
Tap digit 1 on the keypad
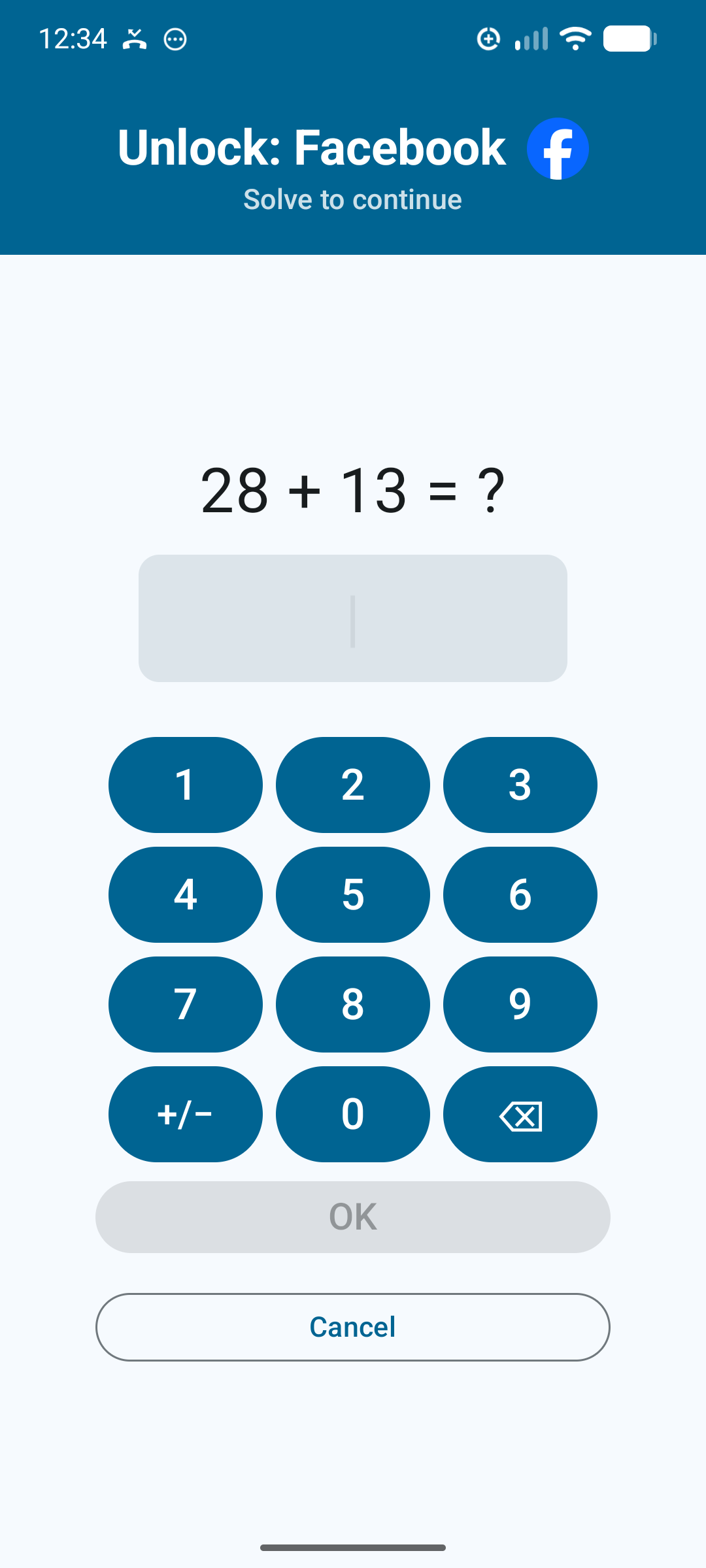point(186,785)
